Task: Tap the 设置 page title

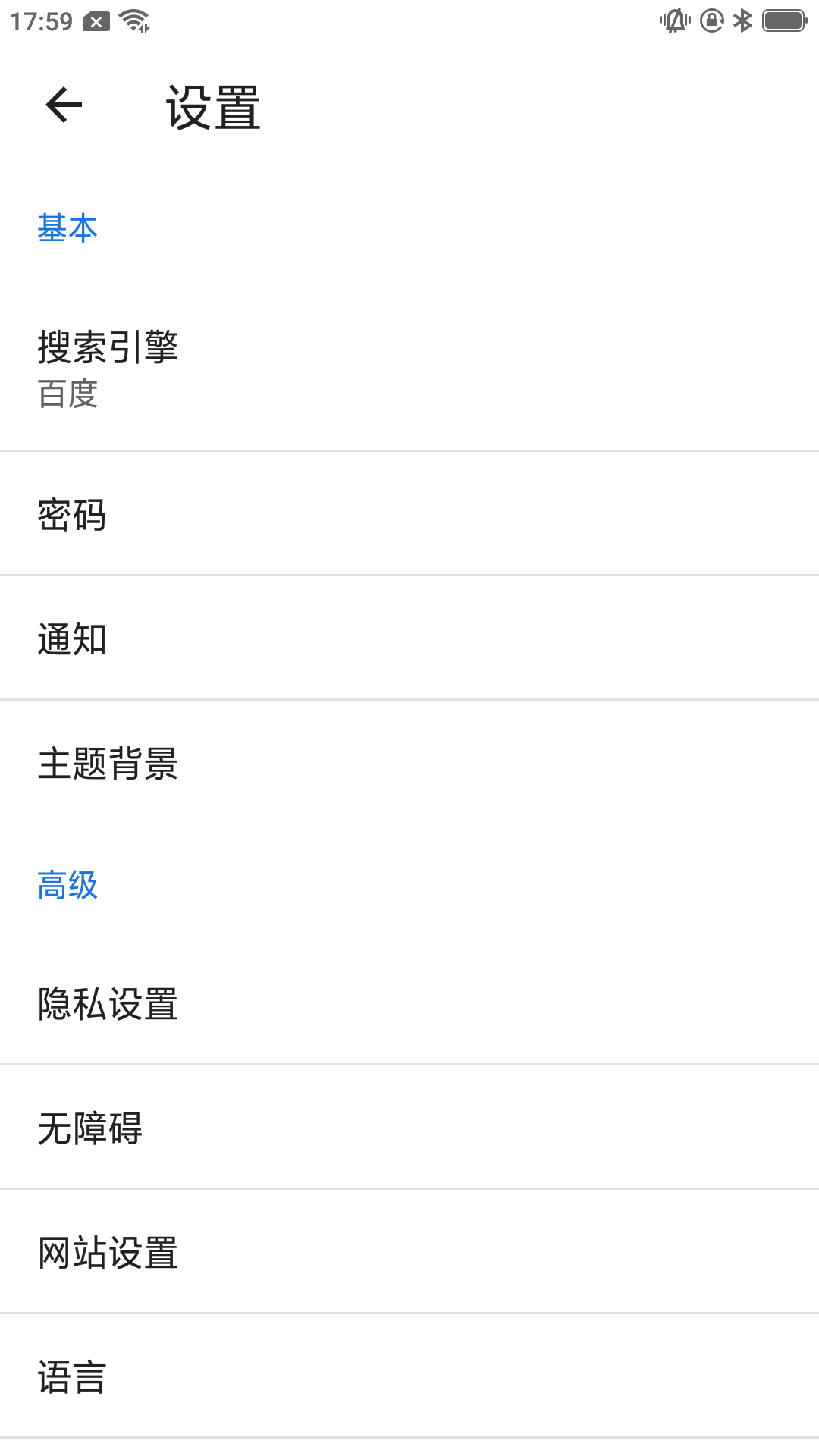Action: tap(213, 106)
